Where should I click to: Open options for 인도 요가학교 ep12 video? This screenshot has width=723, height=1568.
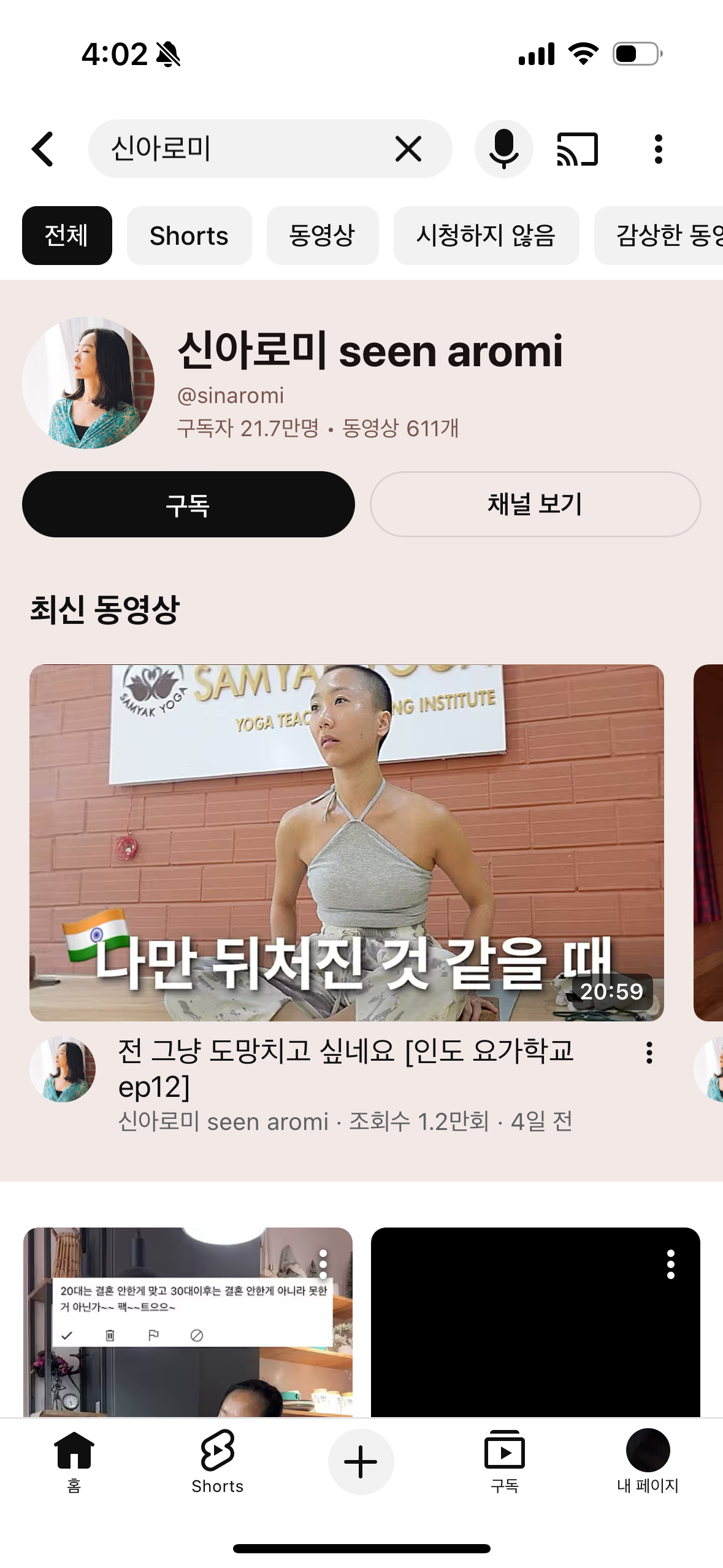pos(649,1053)
